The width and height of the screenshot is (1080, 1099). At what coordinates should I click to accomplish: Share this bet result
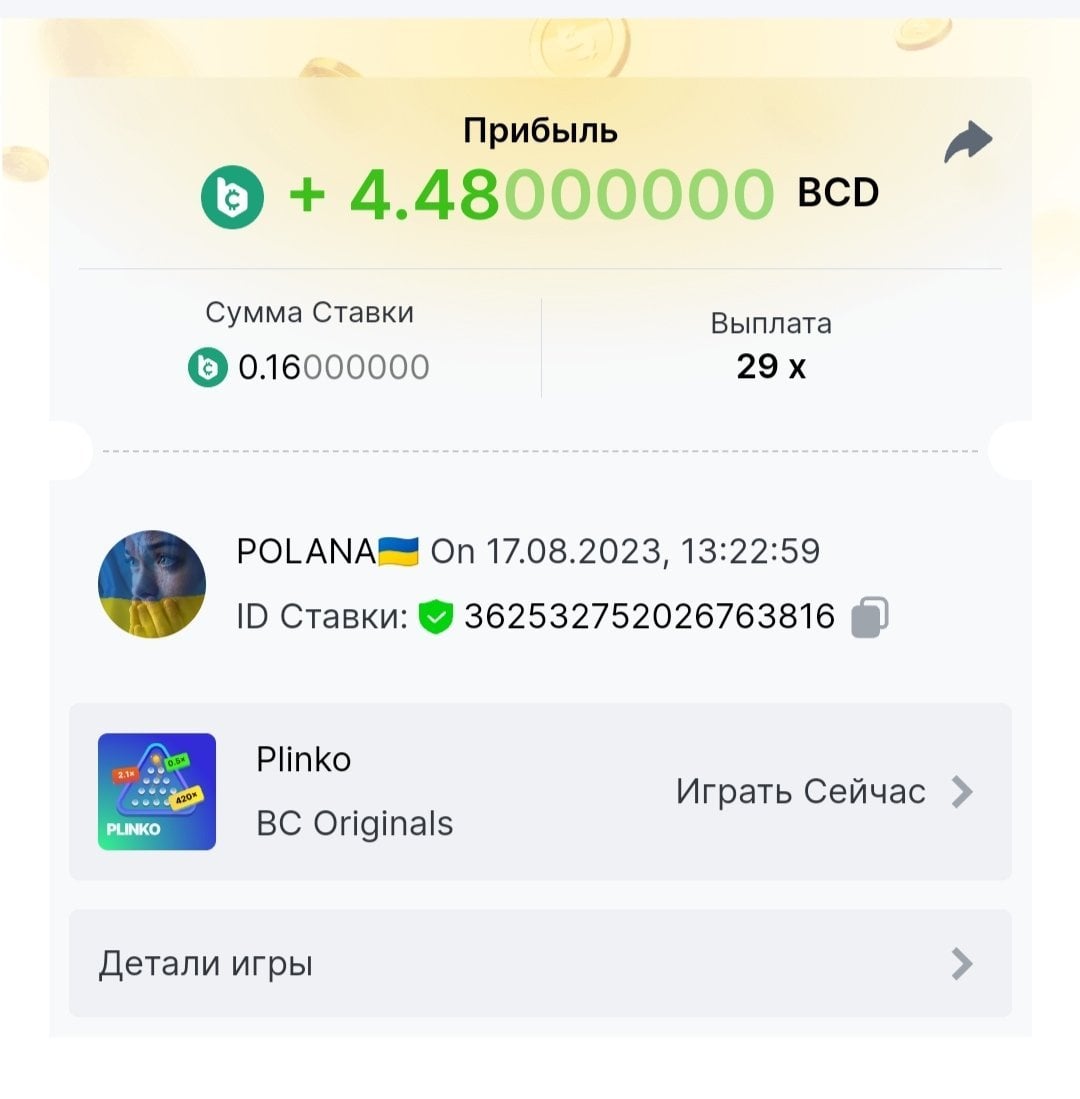pyautogui.click(x=968, y=143)
